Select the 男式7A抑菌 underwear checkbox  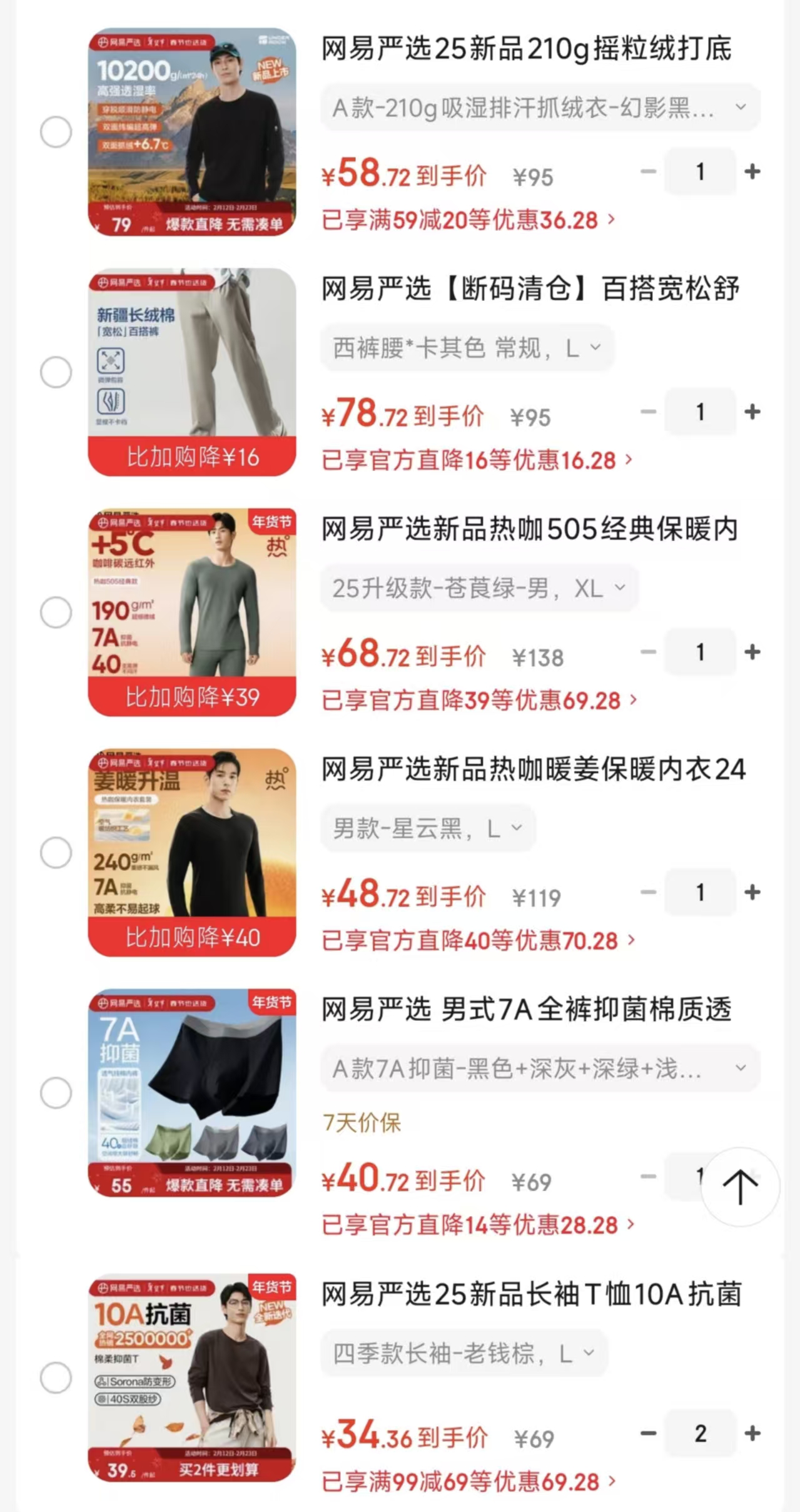(56, 1093)
